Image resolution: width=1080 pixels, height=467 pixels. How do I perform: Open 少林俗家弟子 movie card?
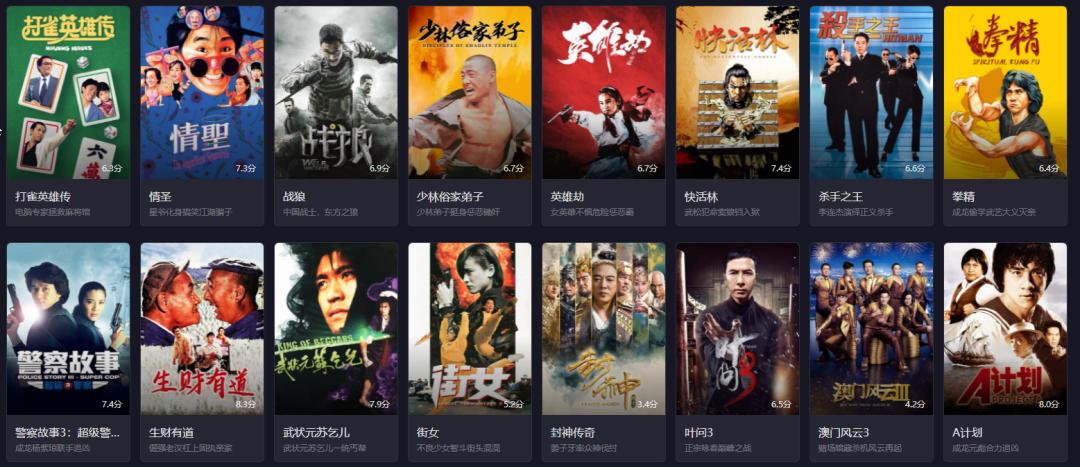pos(470,93)
